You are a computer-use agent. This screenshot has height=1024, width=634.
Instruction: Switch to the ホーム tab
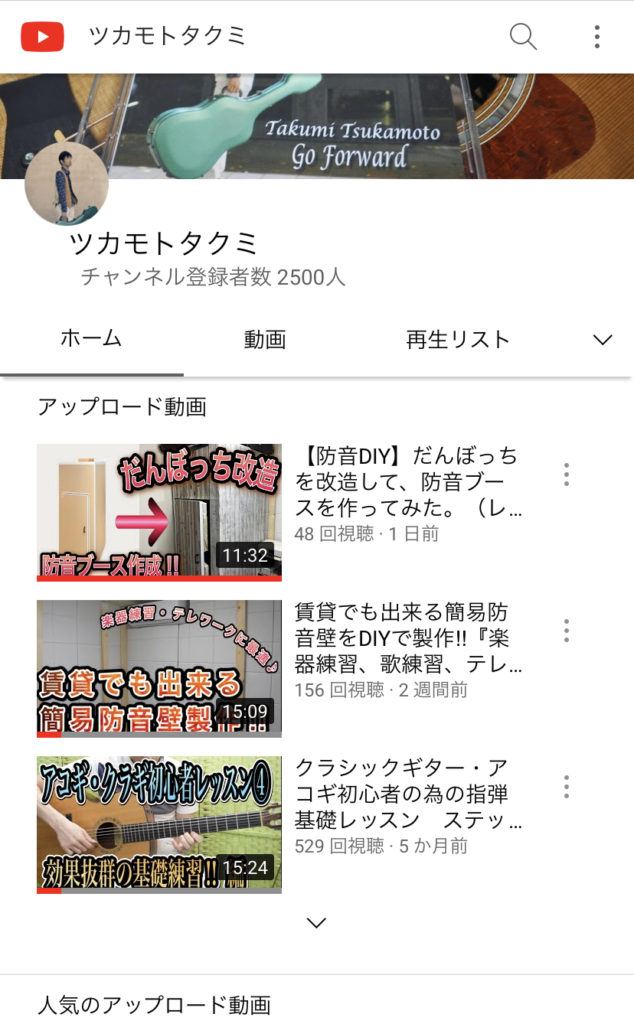[x=91, y=339]
